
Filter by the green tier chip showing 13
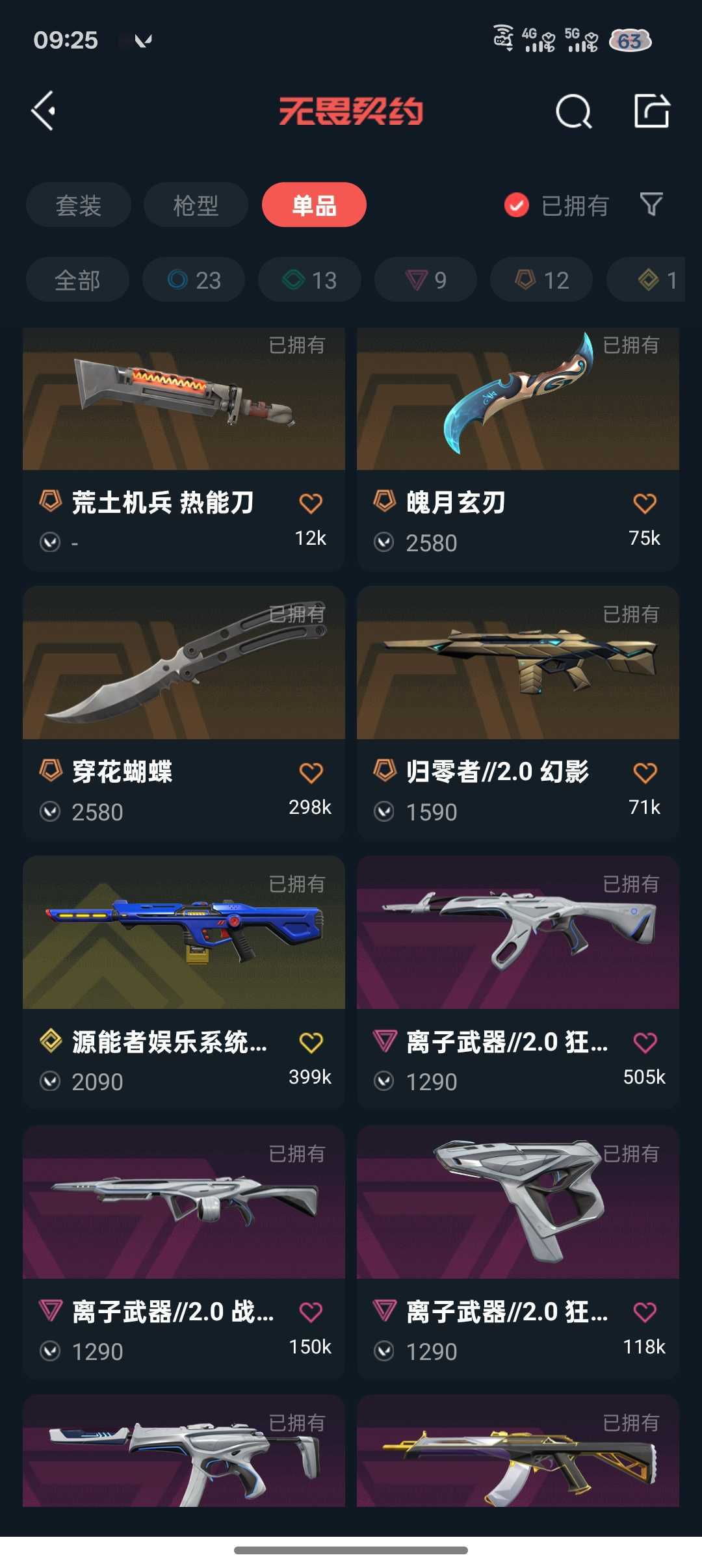309,280
